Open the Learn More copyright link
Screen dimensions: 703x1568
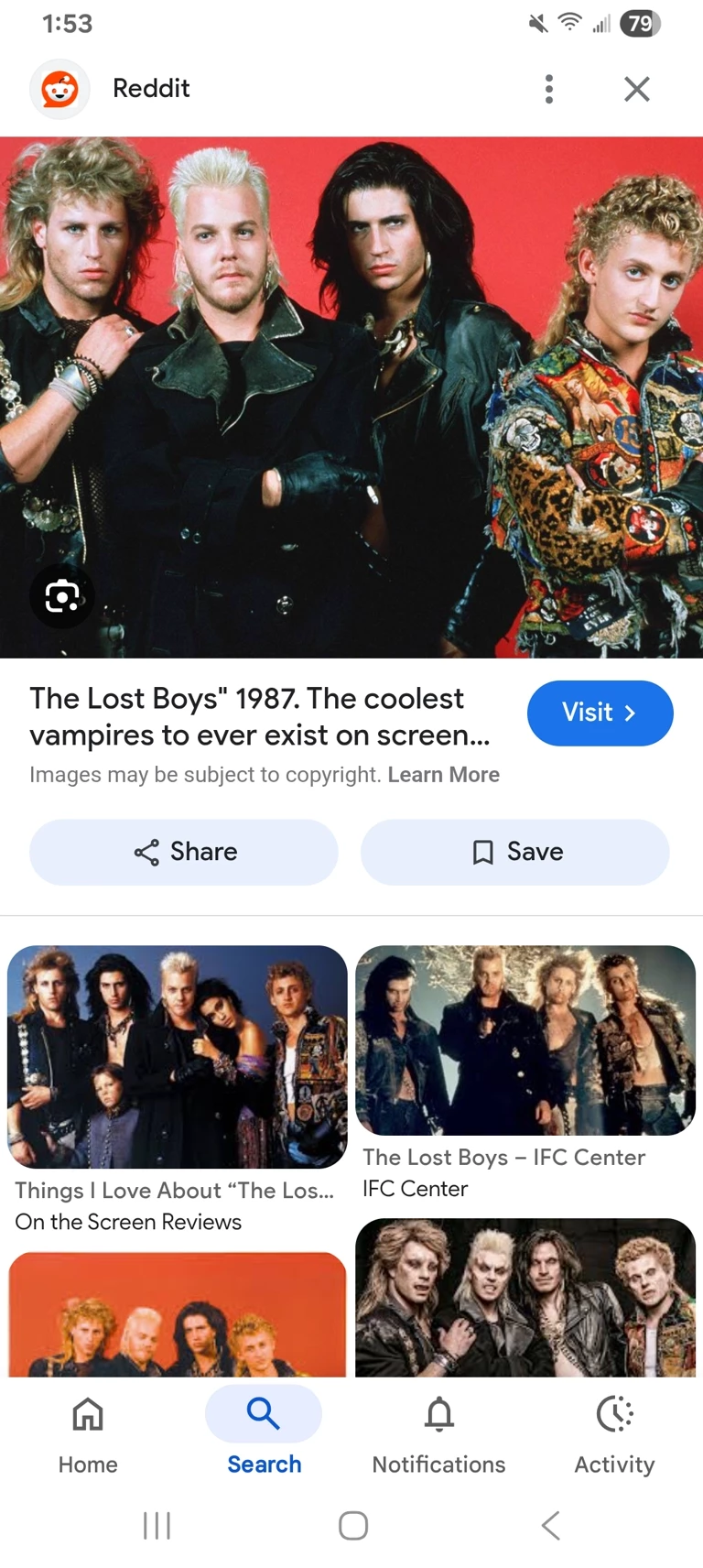pyautogui.click(x=443, y=775)
